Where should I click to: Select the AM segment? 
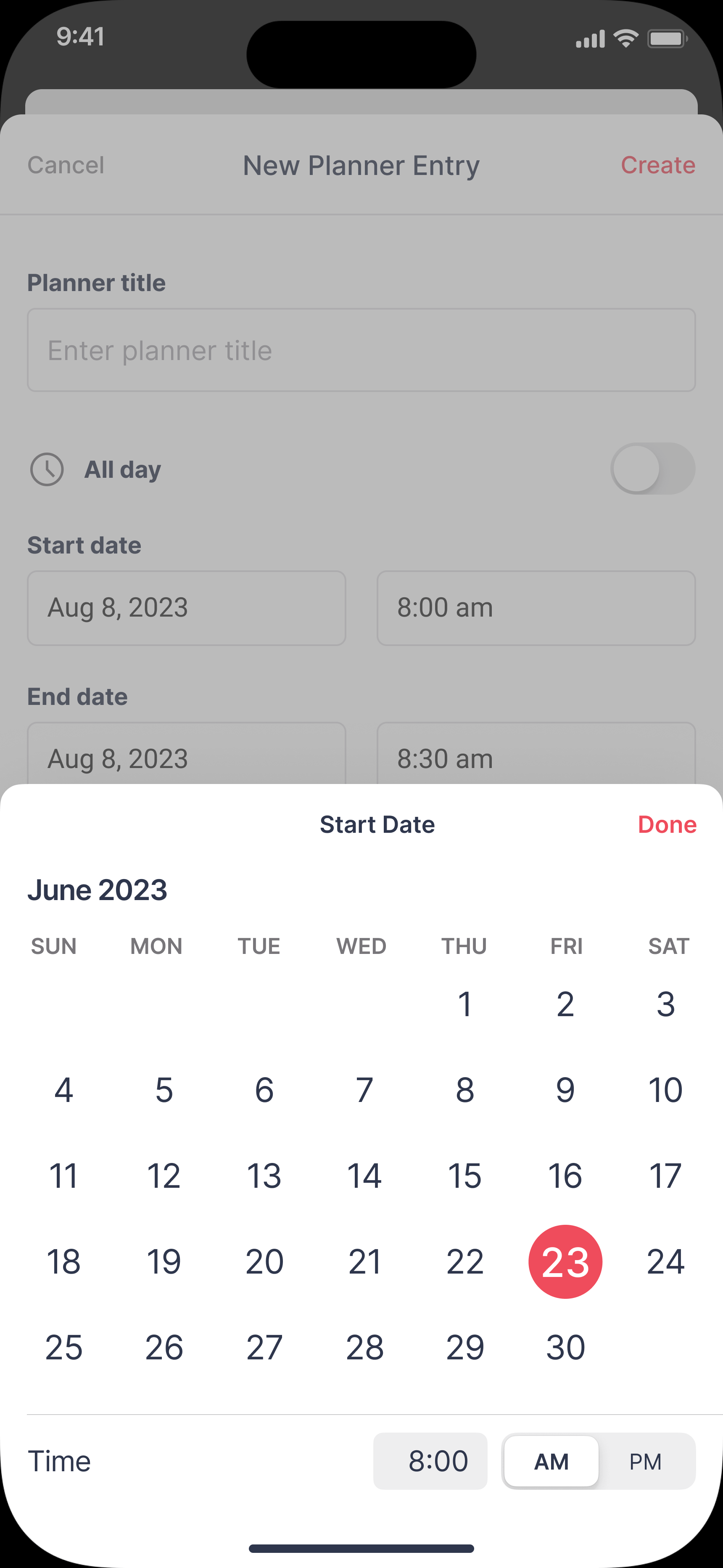coord(551,1462)
